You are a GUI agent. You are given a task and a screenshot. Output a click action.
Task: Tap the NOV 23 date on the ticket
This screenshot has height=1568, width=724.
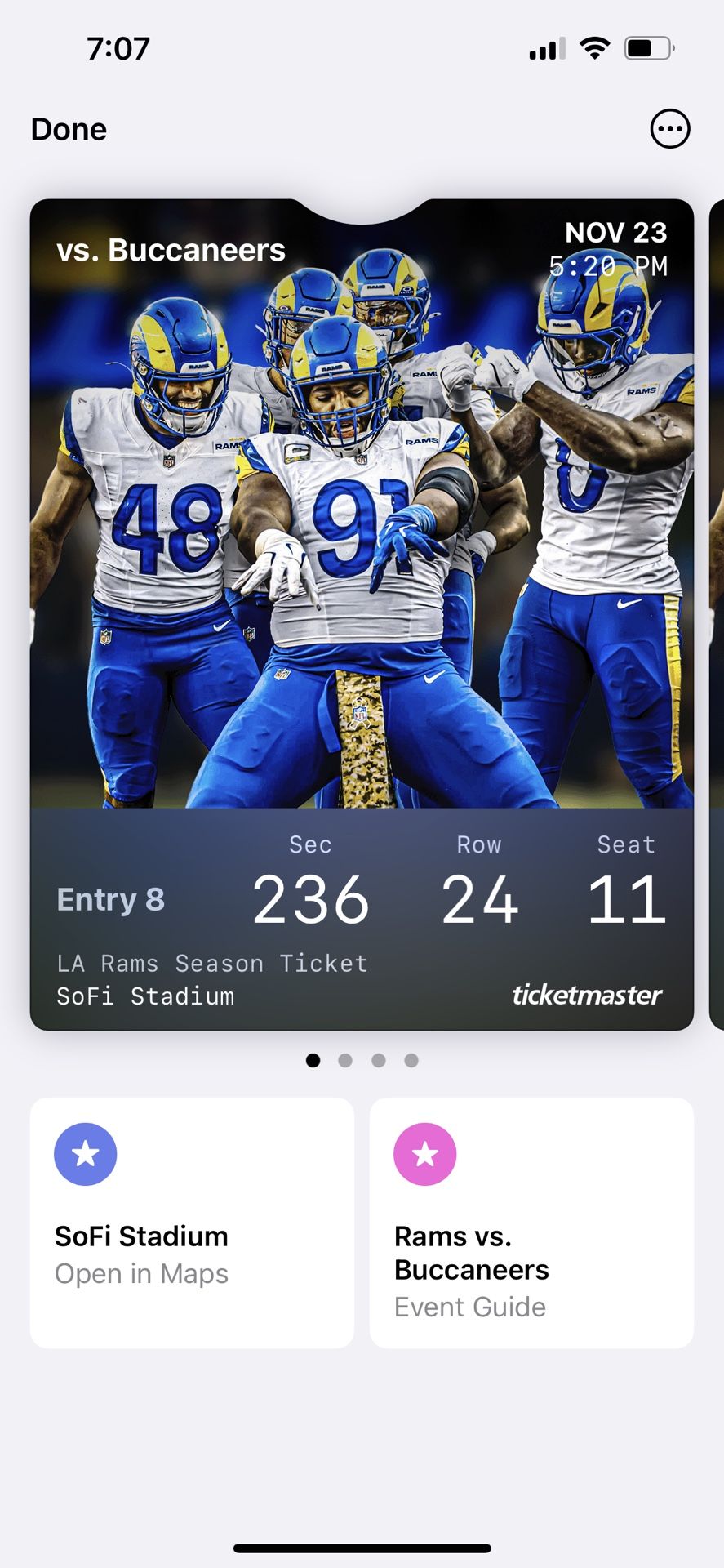(x=616, y=234)
